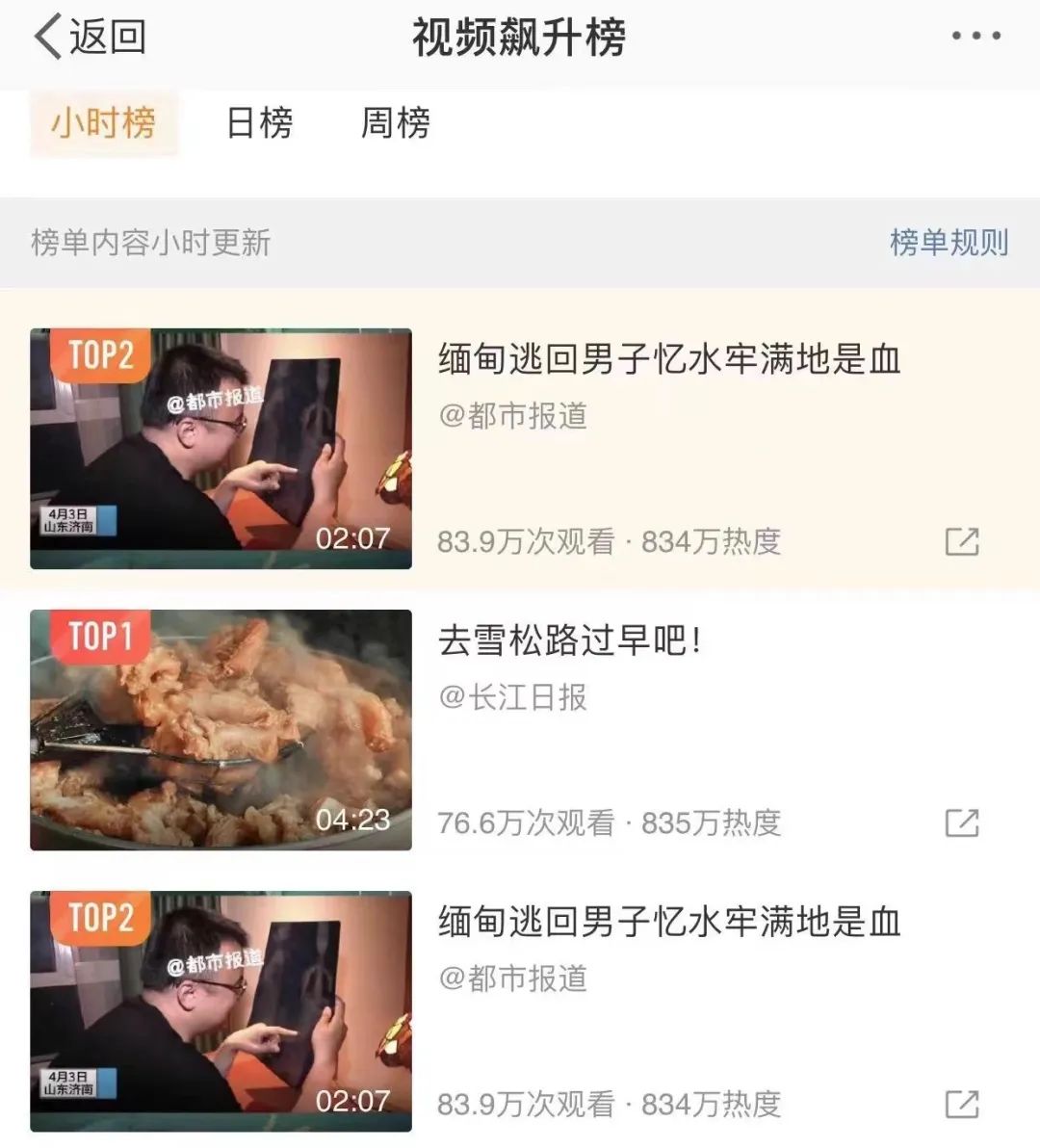
Task: Open the 榜单规则 link
Action: pyautogui.click(x=949, y=242)
